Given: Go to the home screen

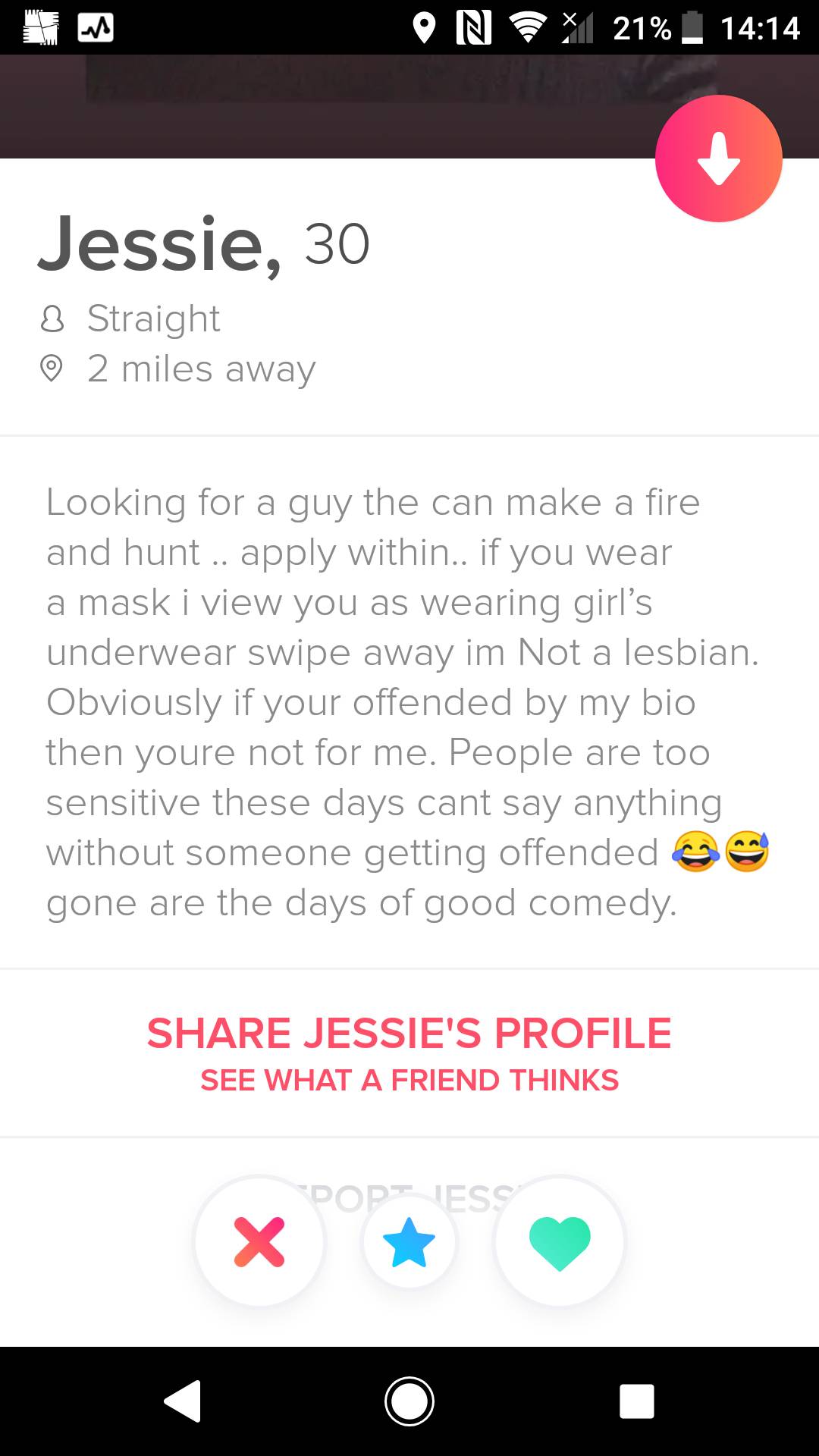Looking at the screenshot, I should (409, 1401).
